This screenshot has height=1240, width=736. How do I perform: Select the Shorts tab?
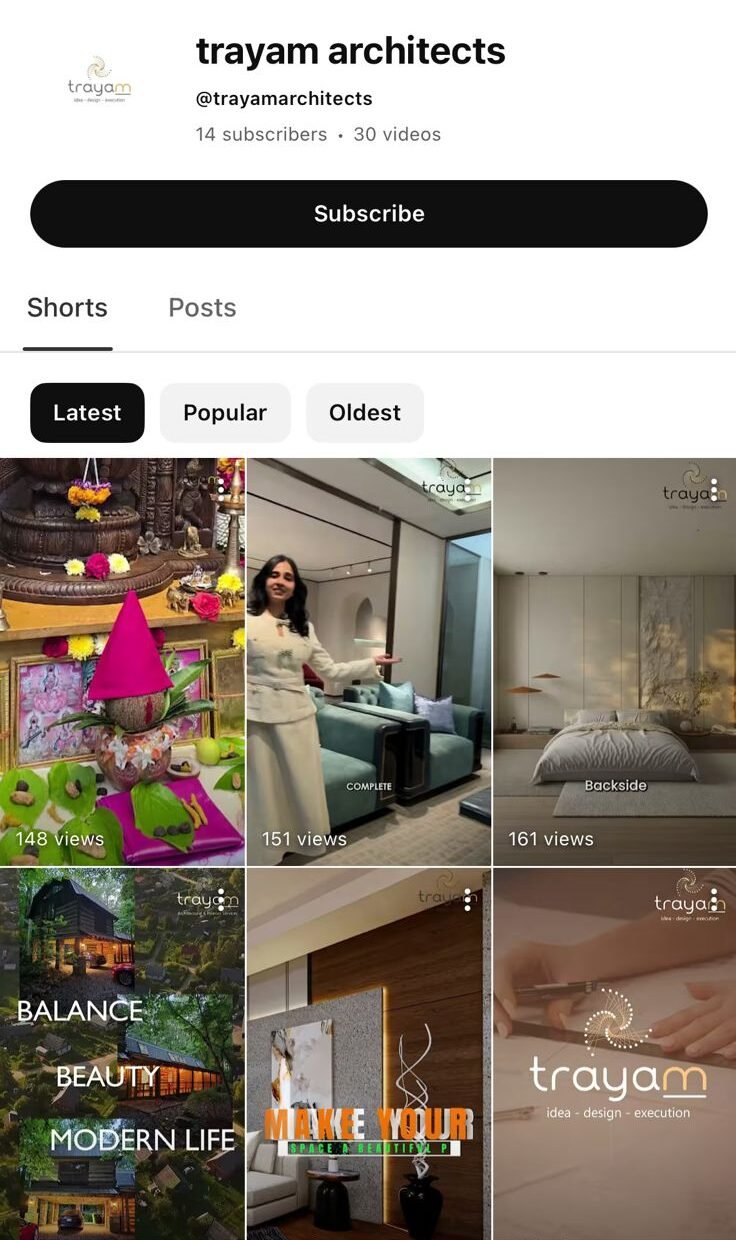coord(67,308)
